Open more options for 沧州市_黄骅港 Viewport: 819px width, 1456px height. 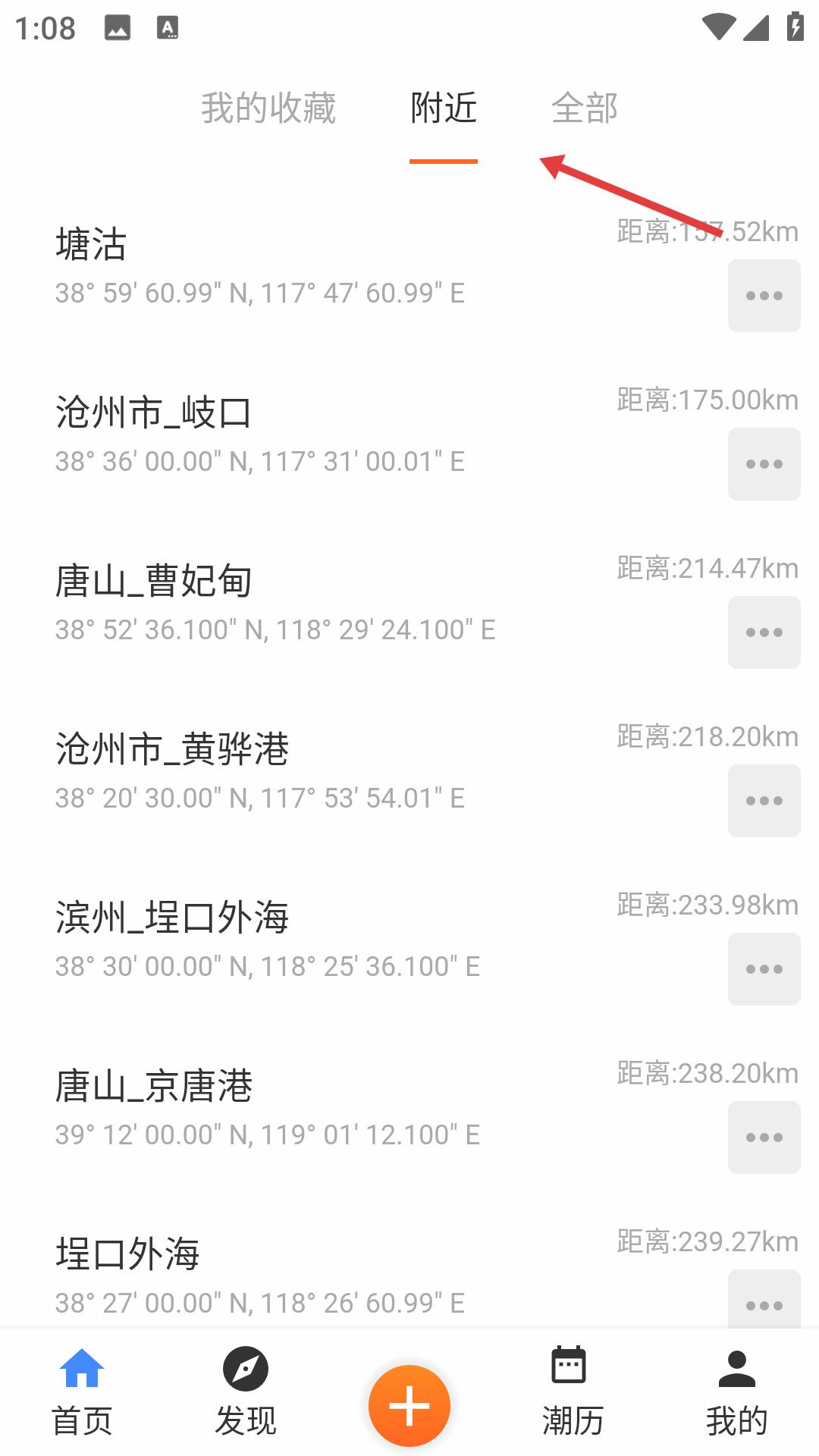764,801
